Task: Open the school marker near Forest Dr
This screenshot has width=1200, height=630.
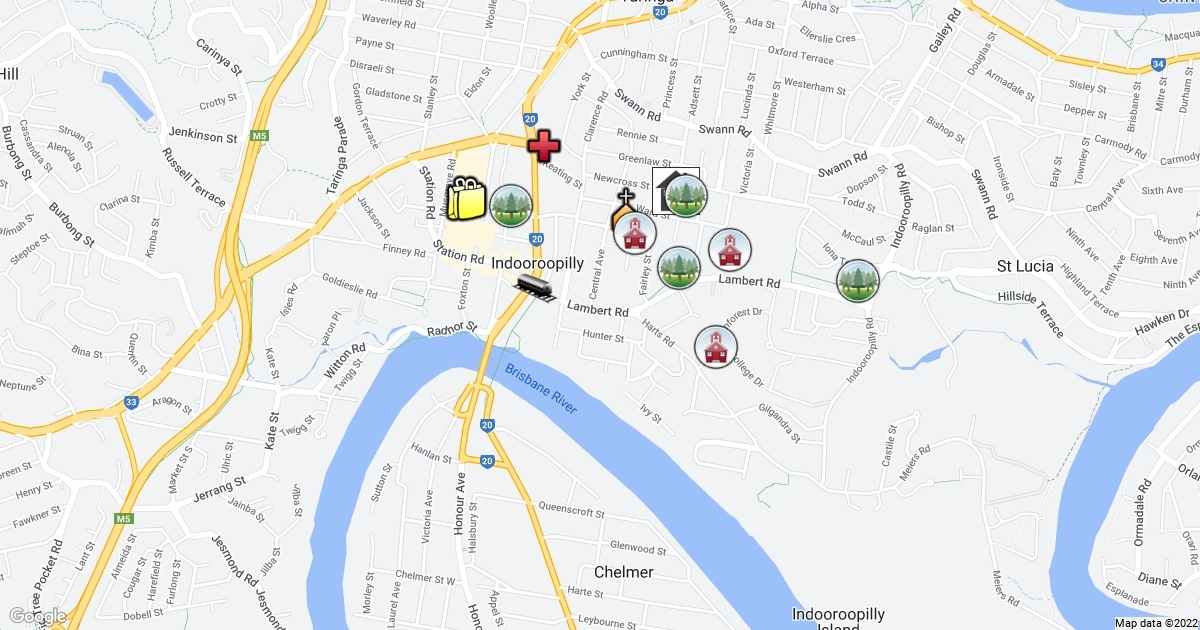Action: [715, 347]
